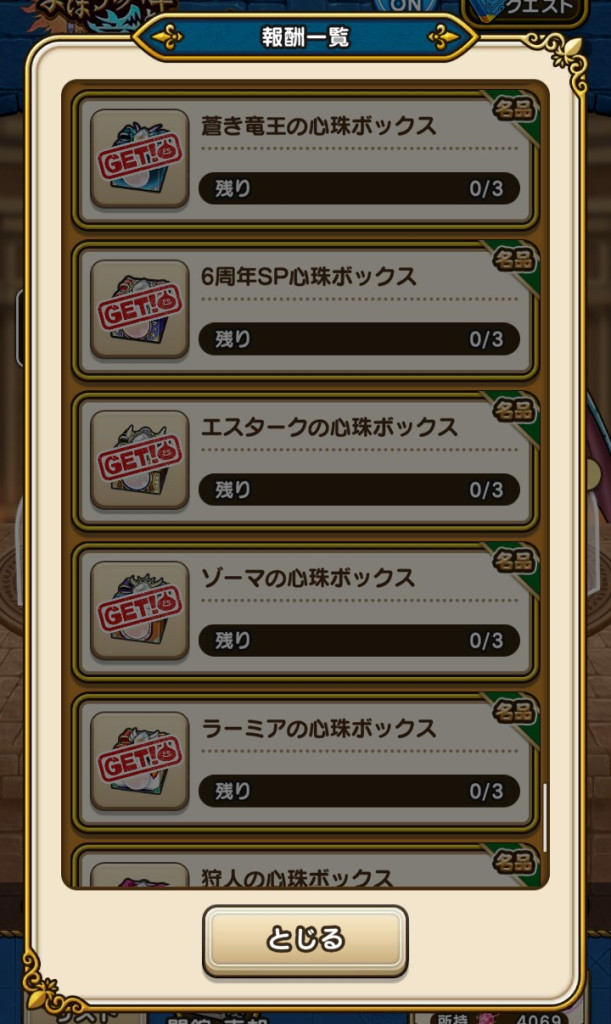611x1024 pixels.
Task: View ゾーマの心珠ボックス reward item
Action: (x=305, y=611)
